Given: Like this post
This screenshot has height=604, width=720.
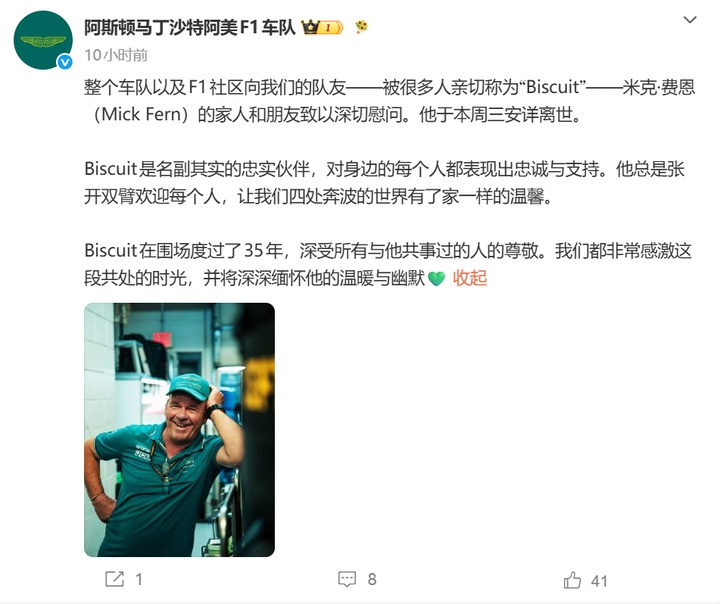Looking at the screenshot, I should tap(585, 580).
